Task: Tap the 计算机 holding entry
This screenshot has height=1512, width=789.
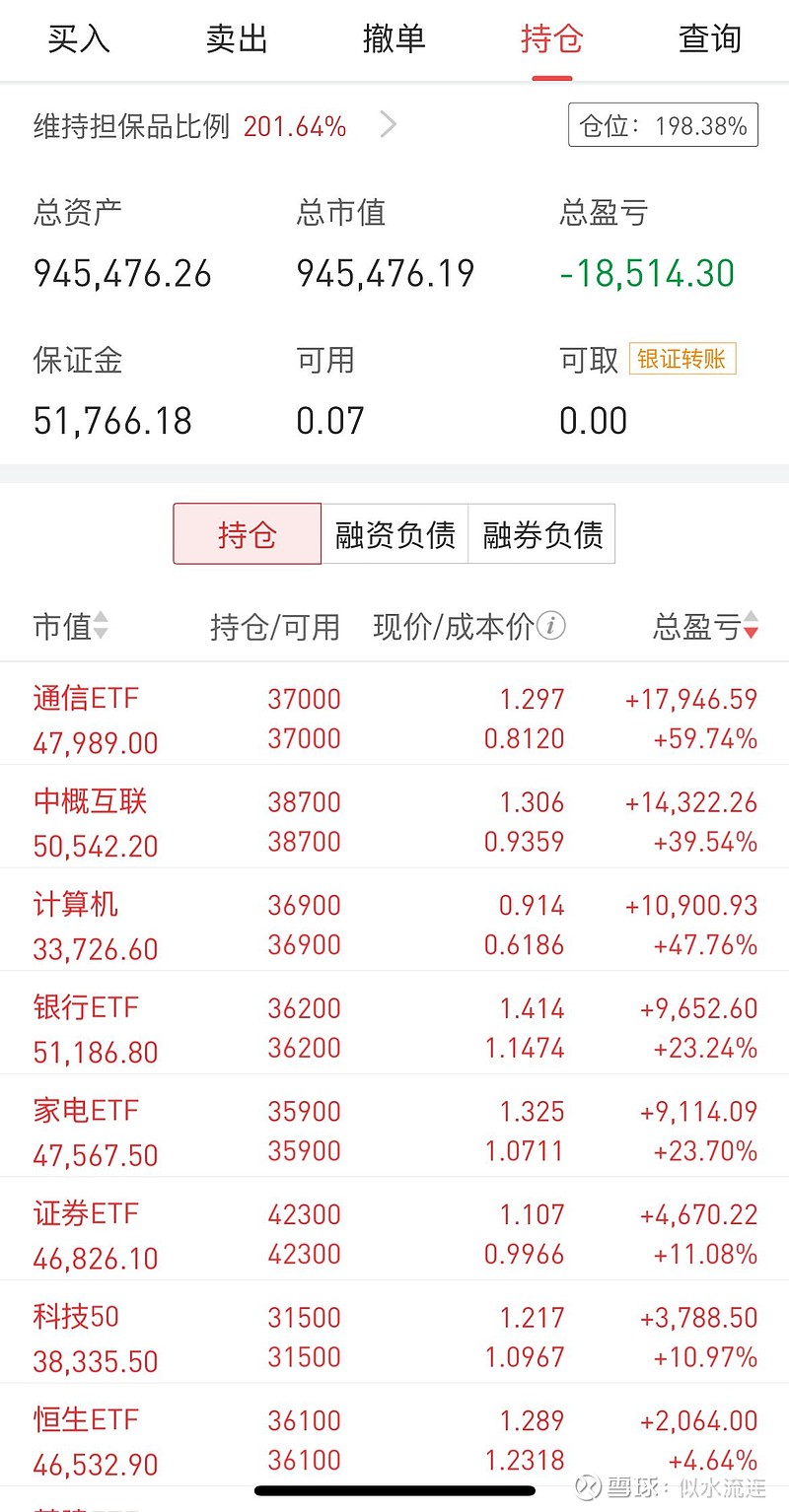Action: (x=394, y=922)
